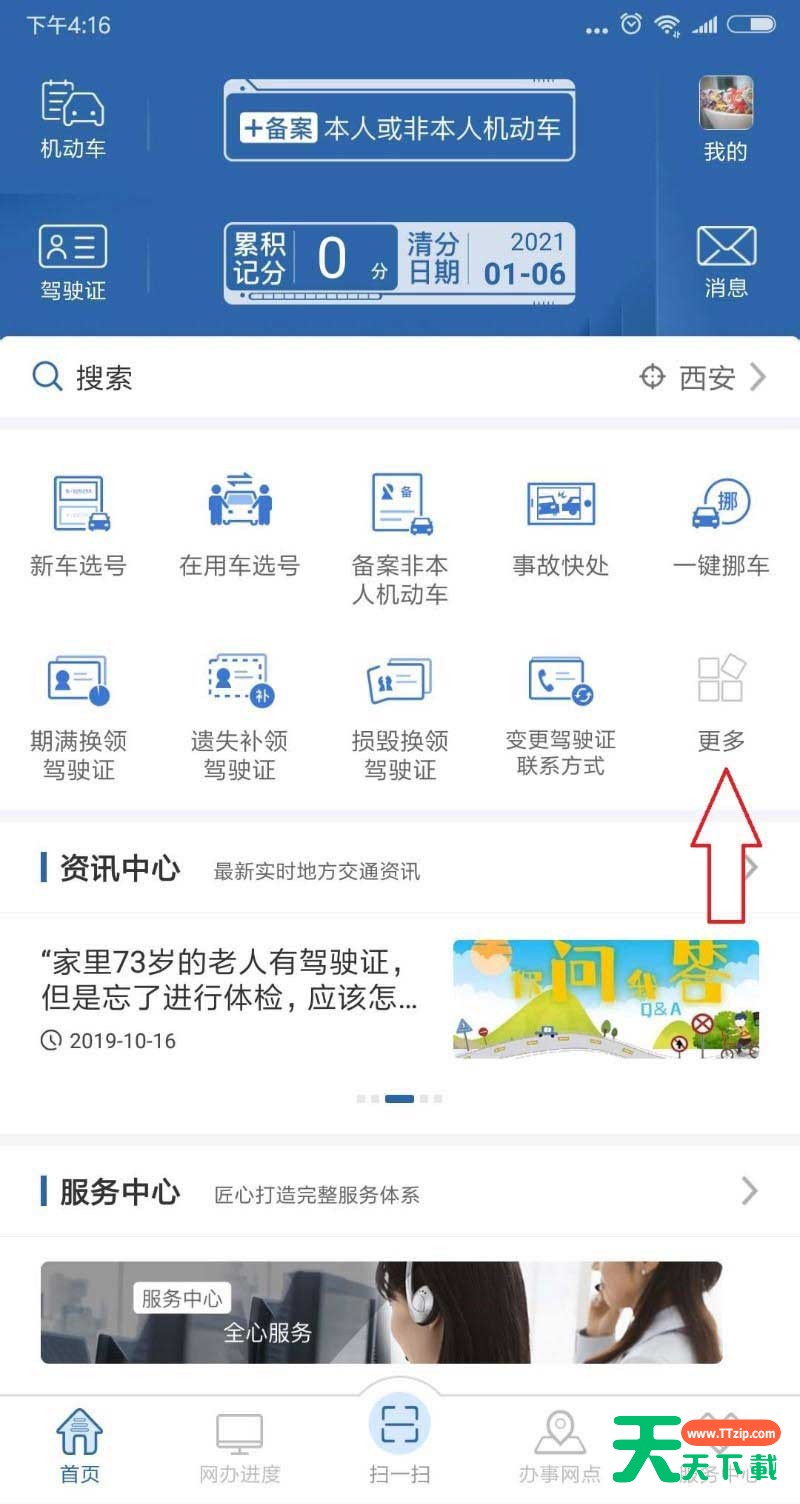800x1504 pixels.
Task: Open the 消息 messages envelope icon
Action: (725, 250)
